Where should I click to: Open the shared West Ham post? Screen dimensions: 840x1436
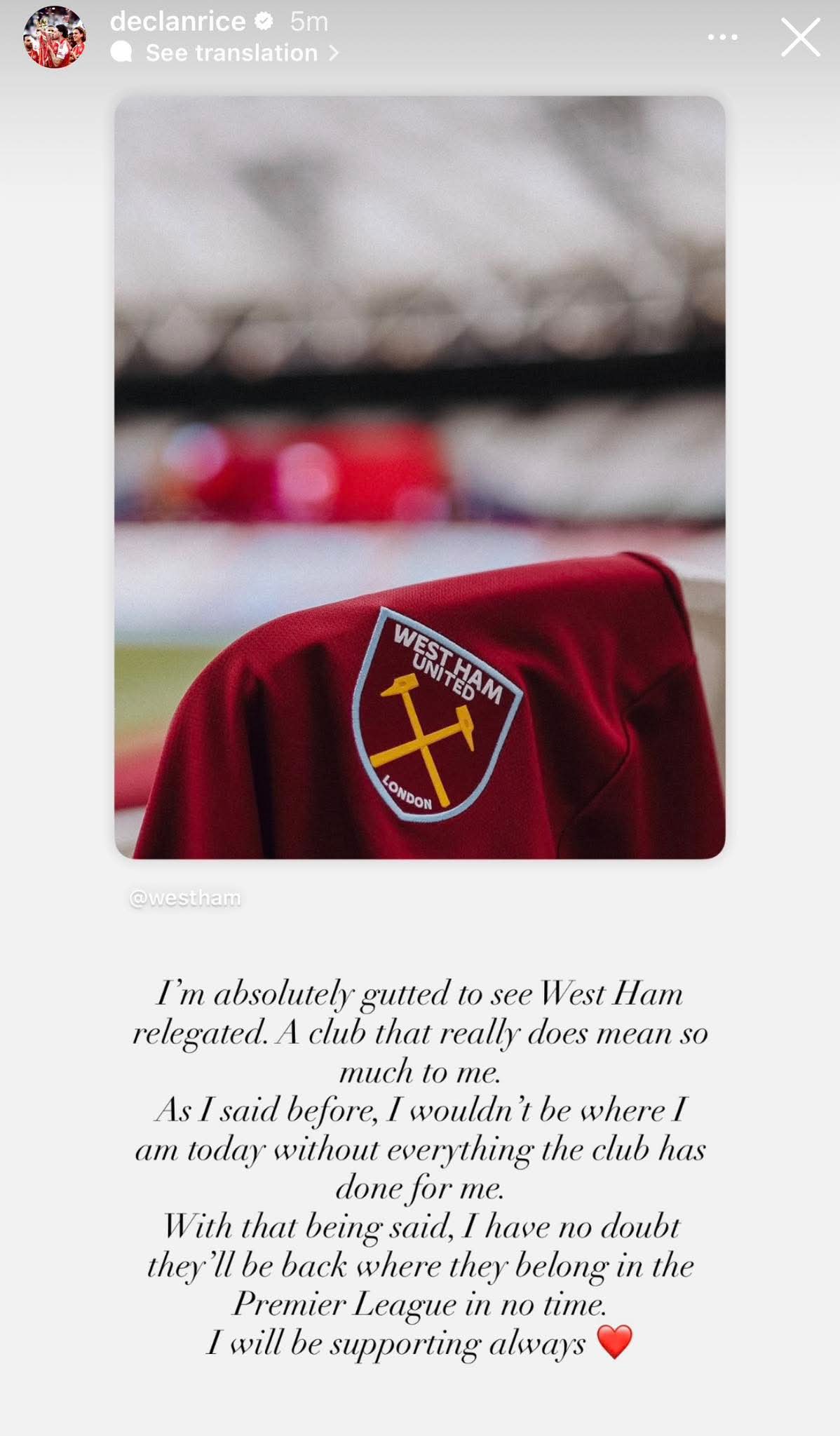[x=420, y=477]
